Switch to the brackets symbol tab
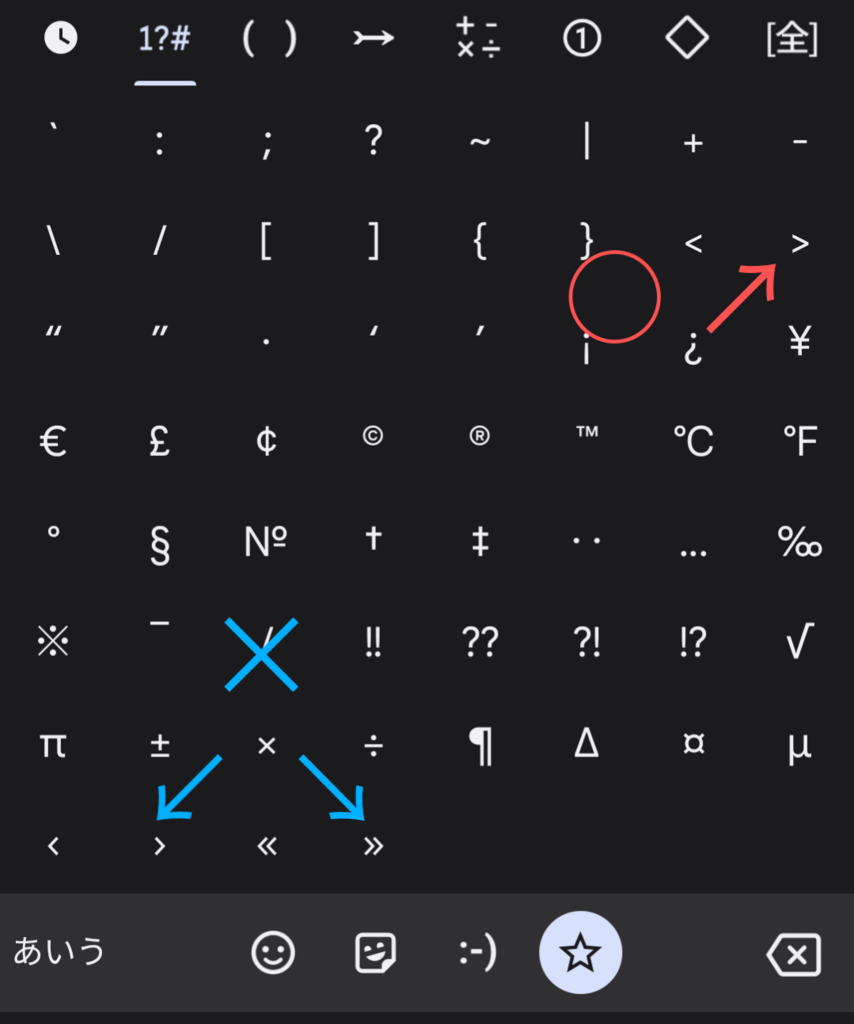Screen dimensions: 854x1024 click(x=269, y=40)
